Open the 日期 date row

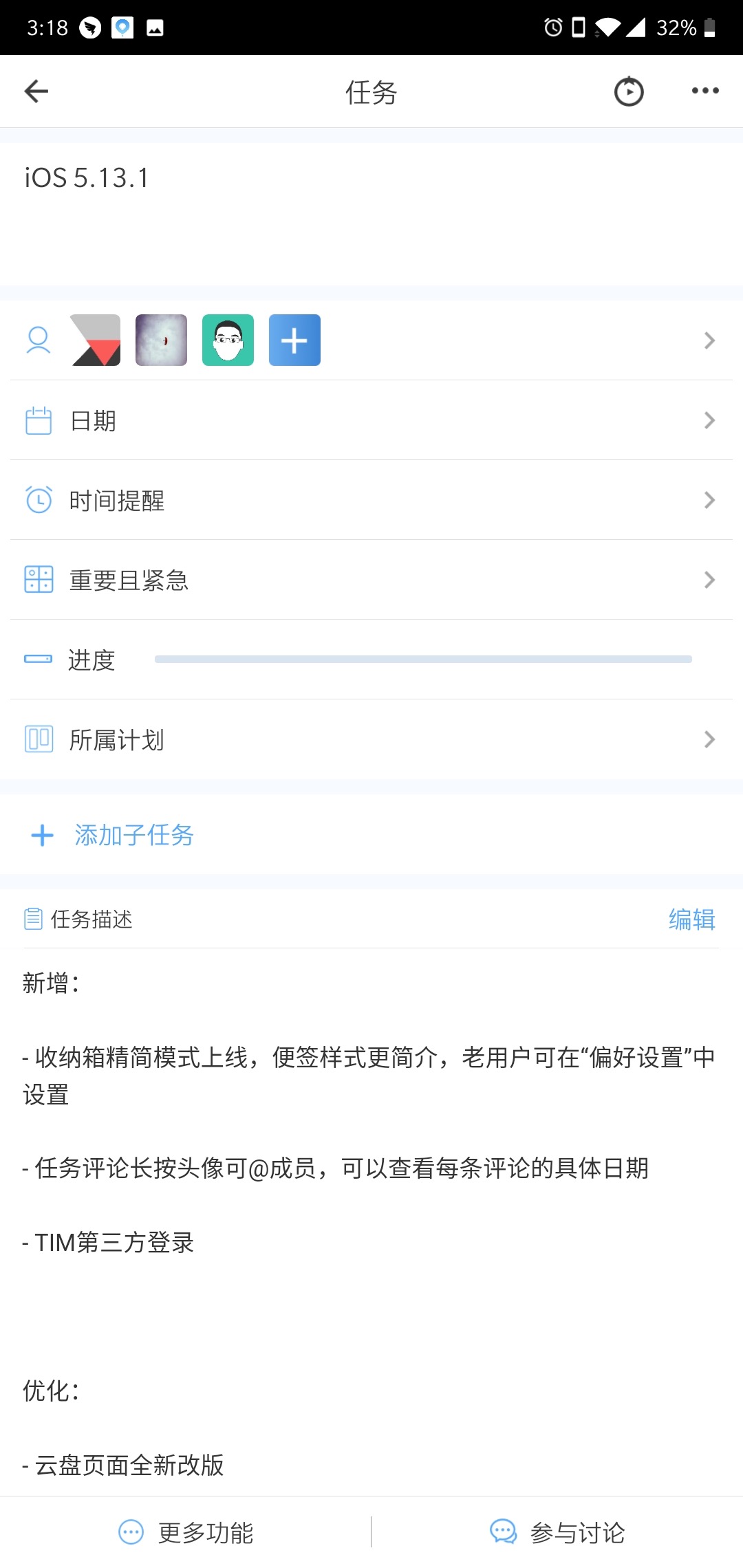point(371,420)
